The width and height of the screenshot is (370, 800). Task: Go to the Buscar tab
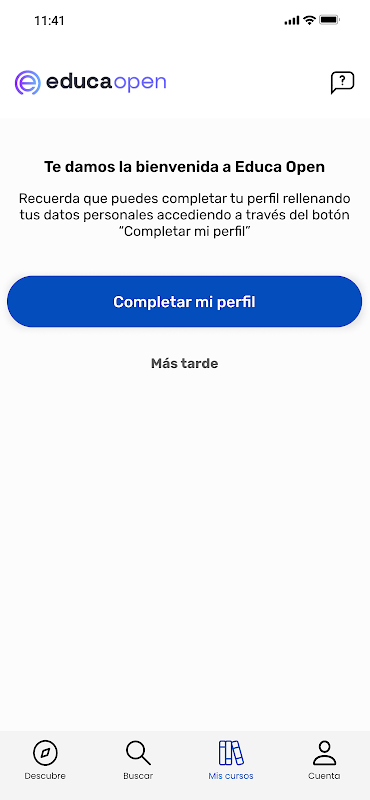point(138,761)
